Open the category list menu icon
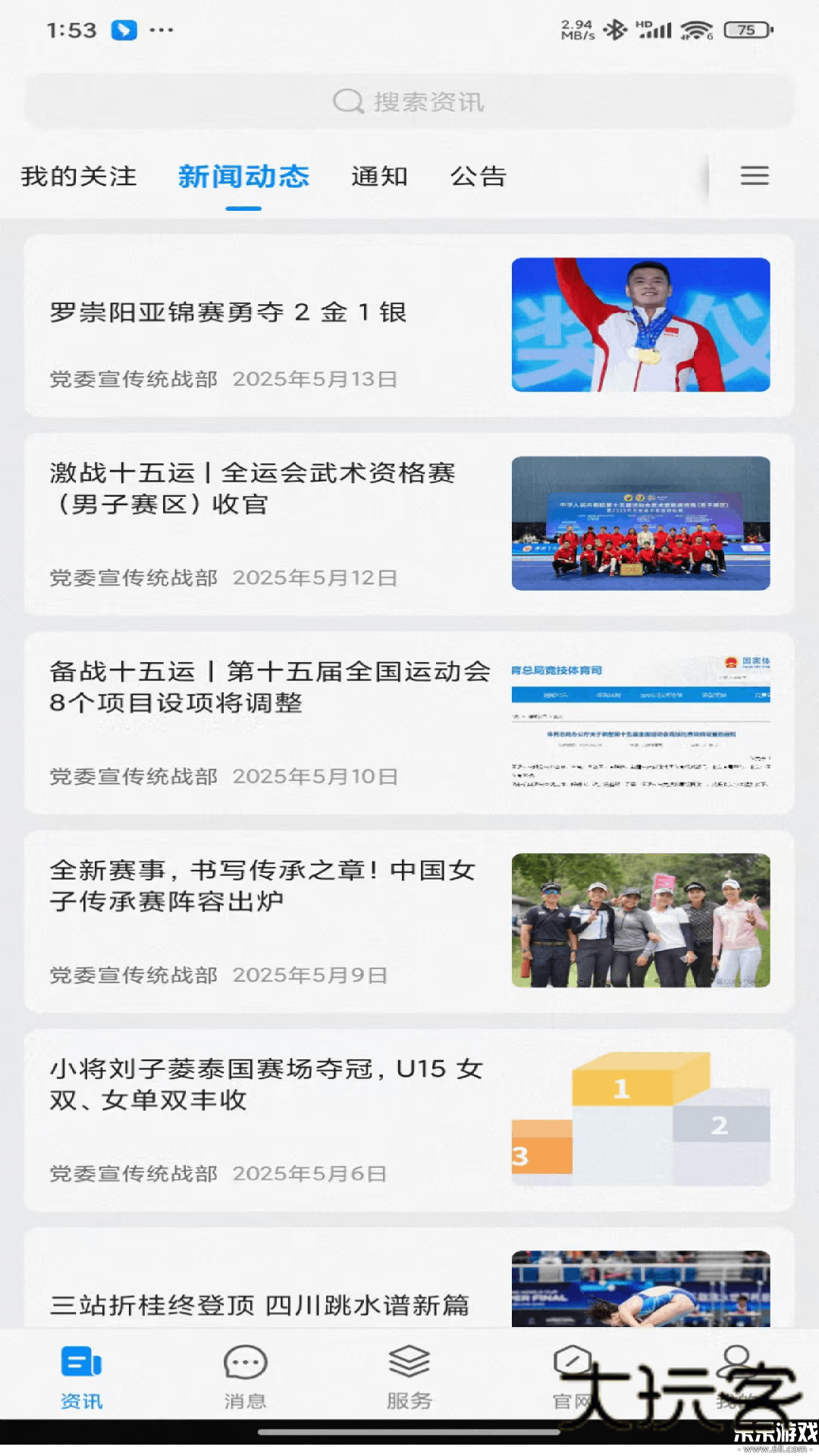Screen dimensions: 819x1456 [x=755, y=176]
